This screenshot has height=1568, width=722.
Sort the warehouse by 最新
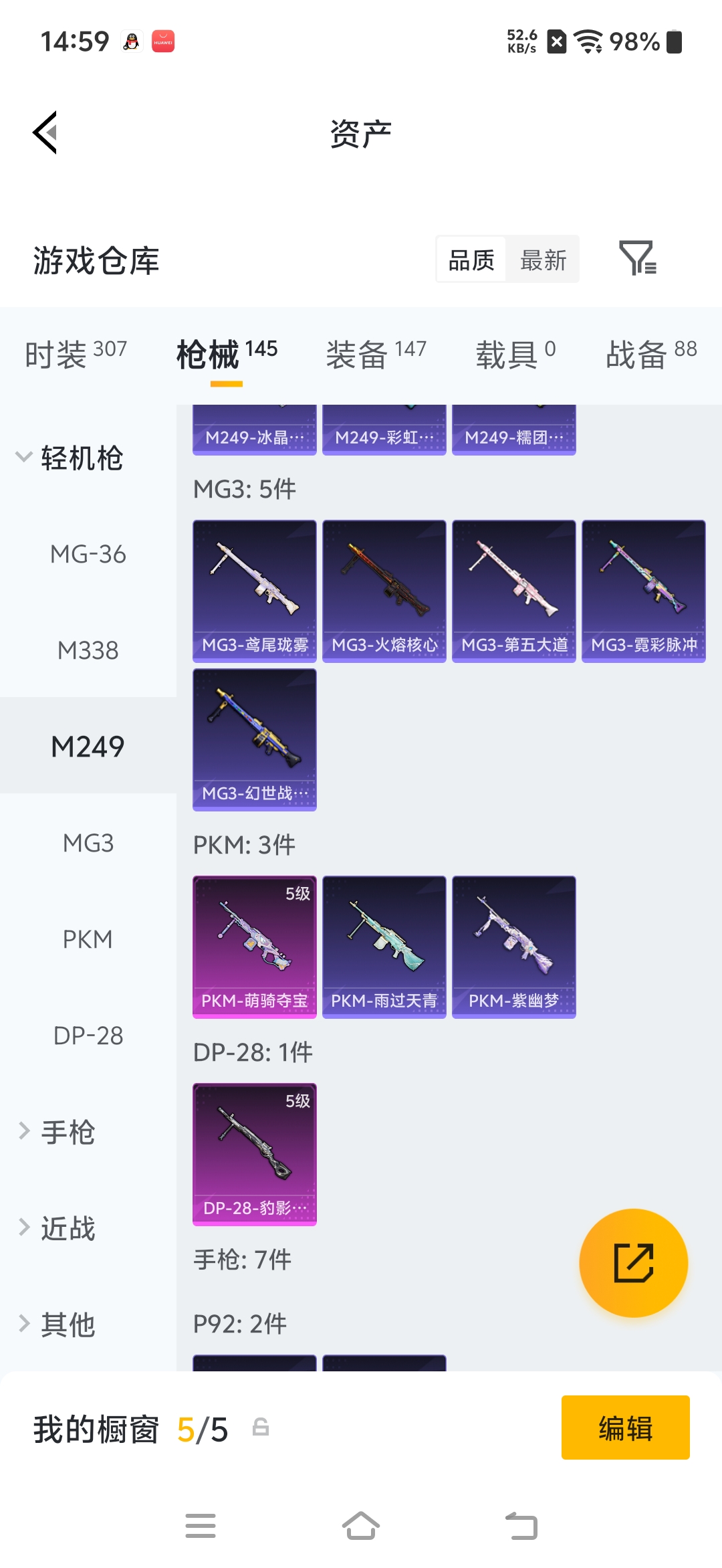(x=543, y=260)
